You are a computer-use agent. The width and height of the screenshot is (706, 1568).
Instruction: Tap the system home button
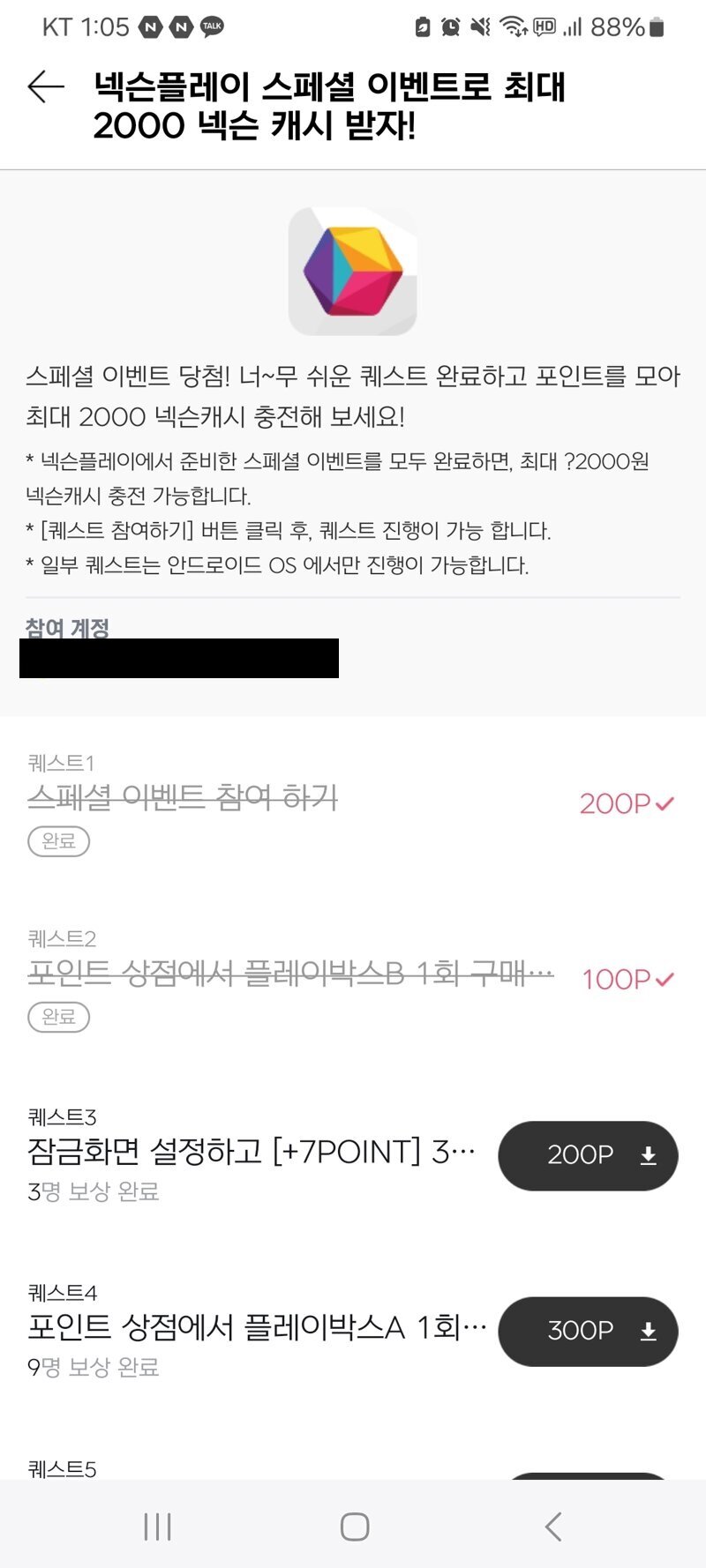(x=354, y=1527)
